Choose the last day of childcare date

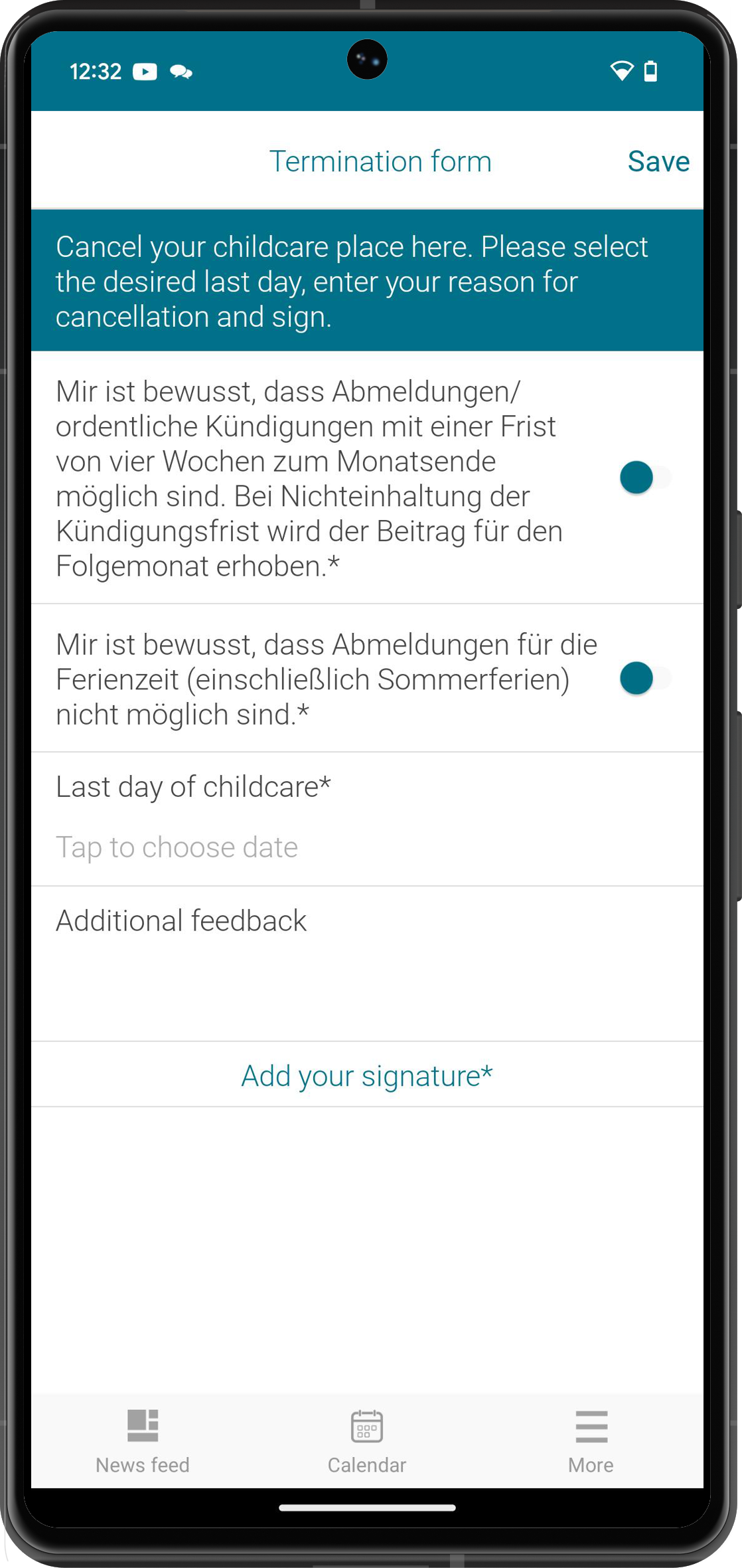point(367,847)
